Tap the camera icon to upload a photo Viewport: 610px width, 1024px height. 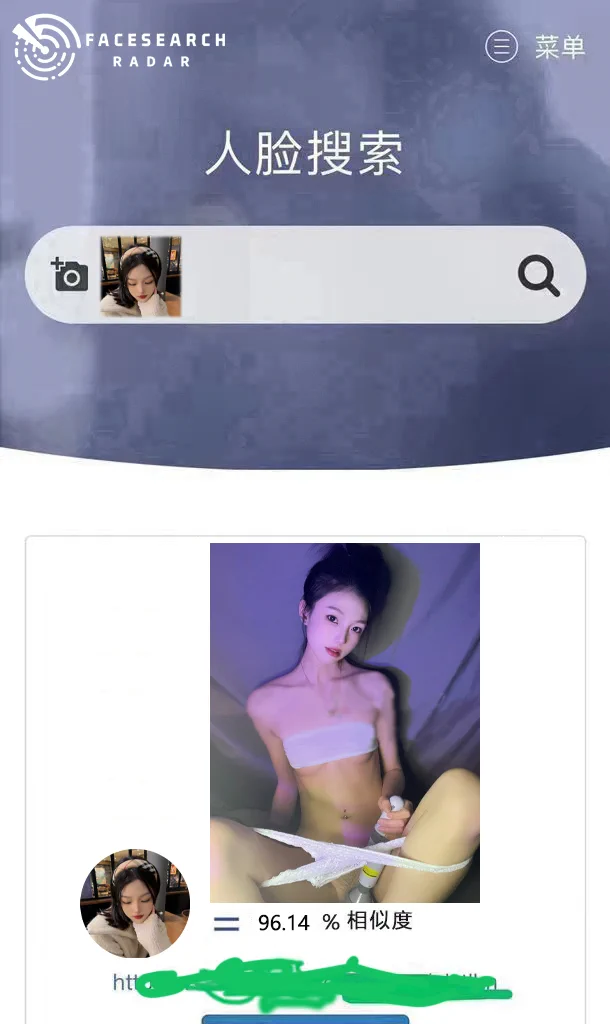(x=70, y=274)
